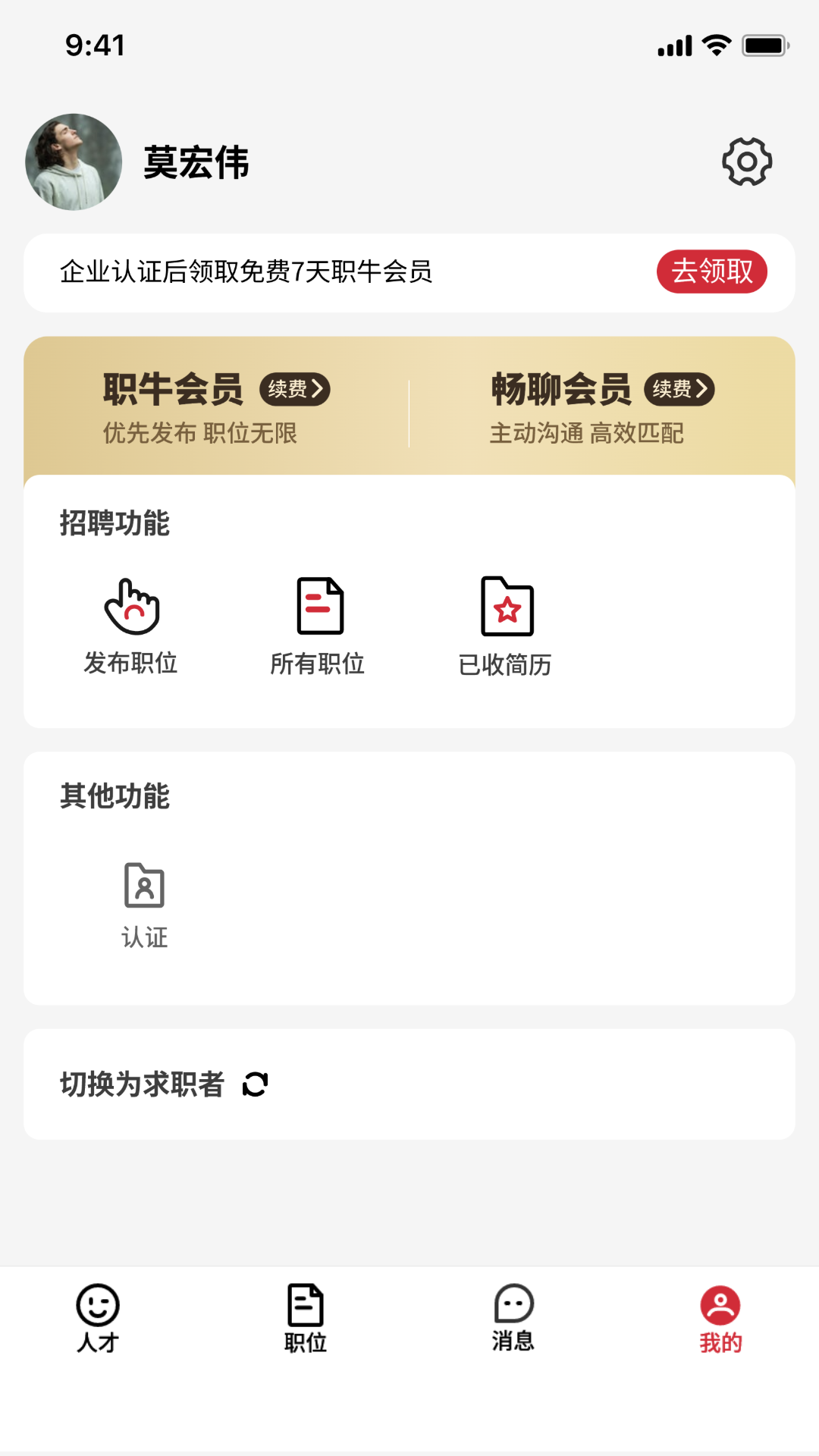Switch to the 消息 tab
The height and width of the screenshot is (1456, 819).
513,1317
